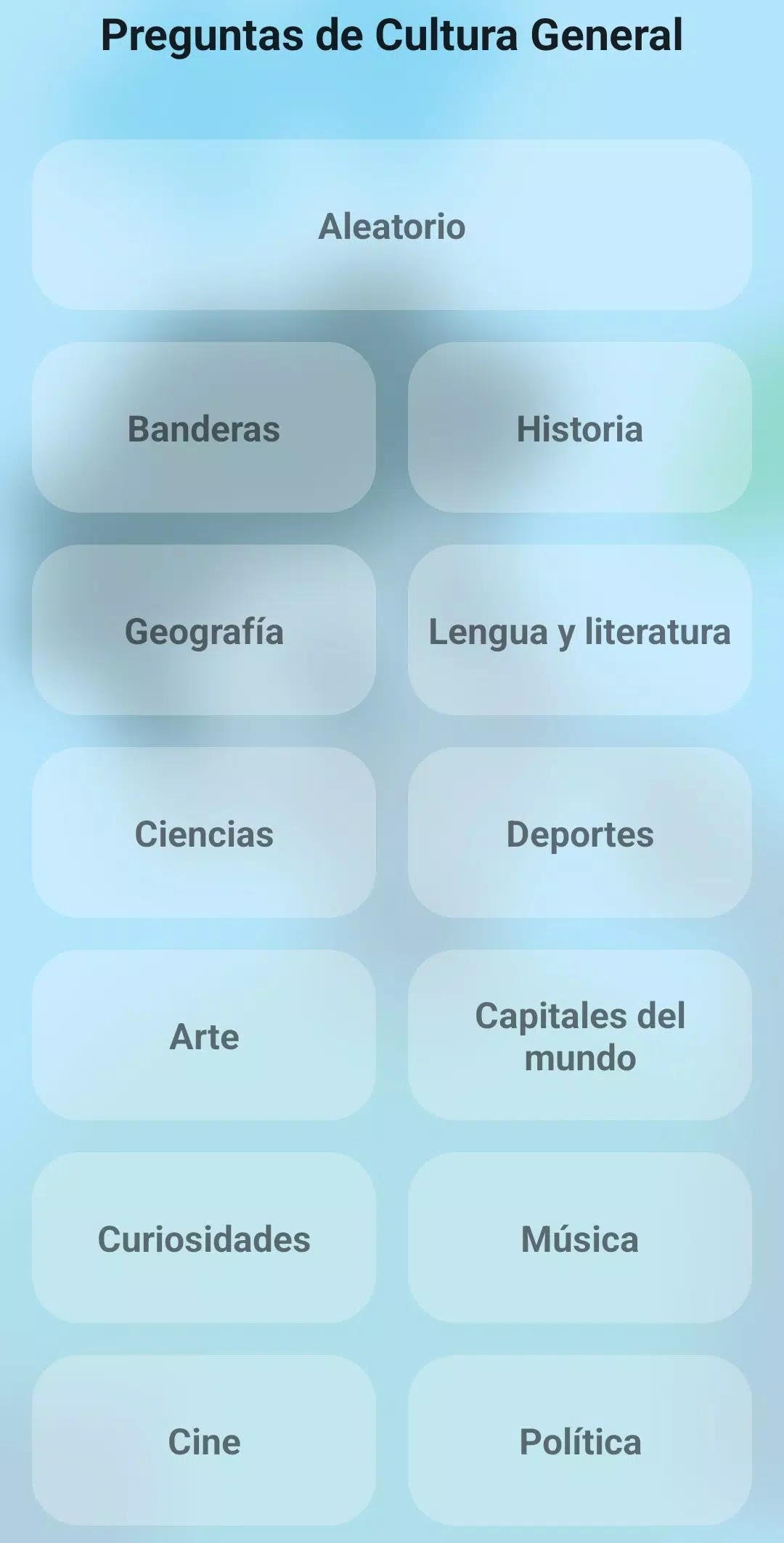Select the Música category
This screenshot has height=1543, width=784.
coord(579,1238)
